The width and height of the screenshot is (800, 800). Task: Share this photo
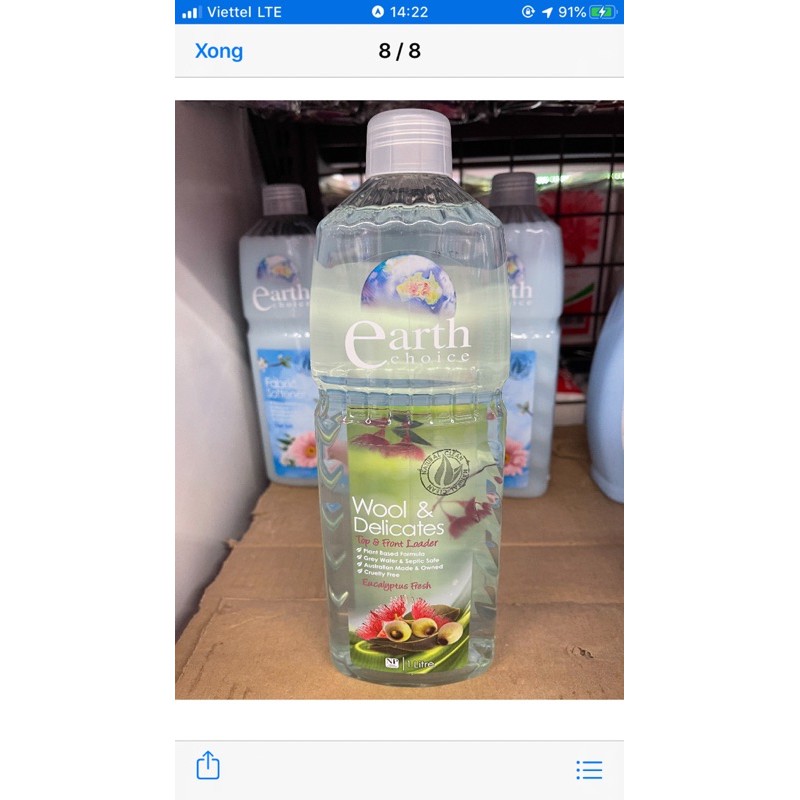click(208, 766)
